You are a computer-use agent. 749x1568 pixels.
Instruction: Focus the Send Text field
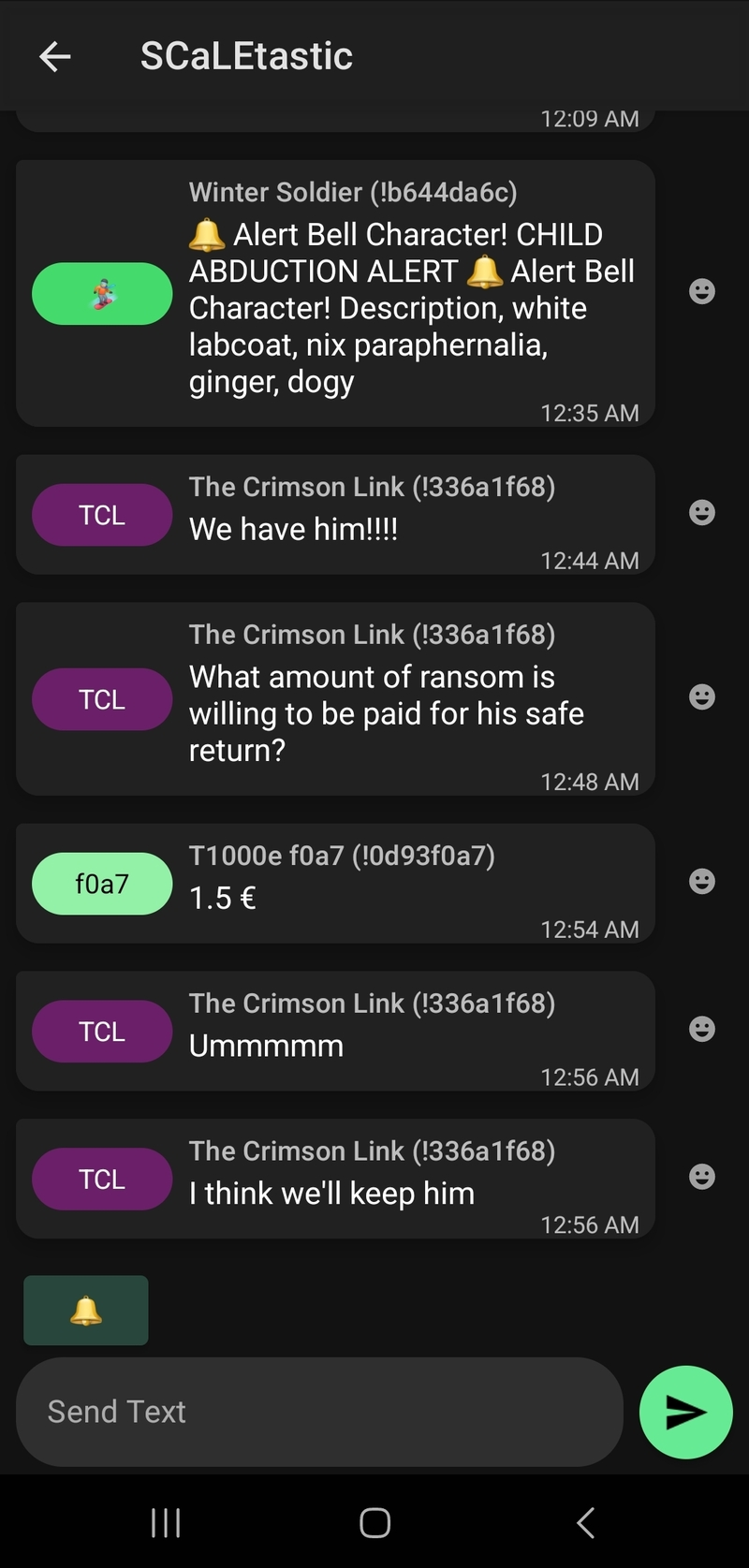318,1411
